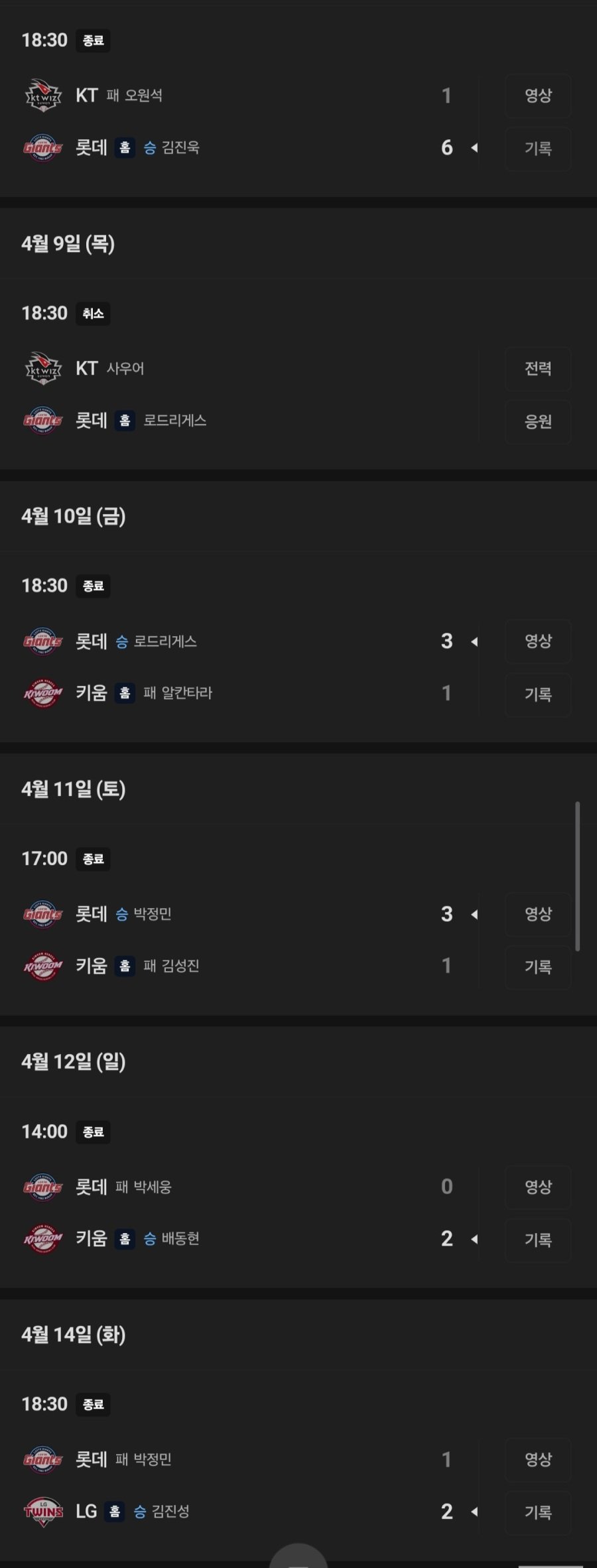
Task: View 기록 for the April 12 game
Action: click(x=538, y=1239)
